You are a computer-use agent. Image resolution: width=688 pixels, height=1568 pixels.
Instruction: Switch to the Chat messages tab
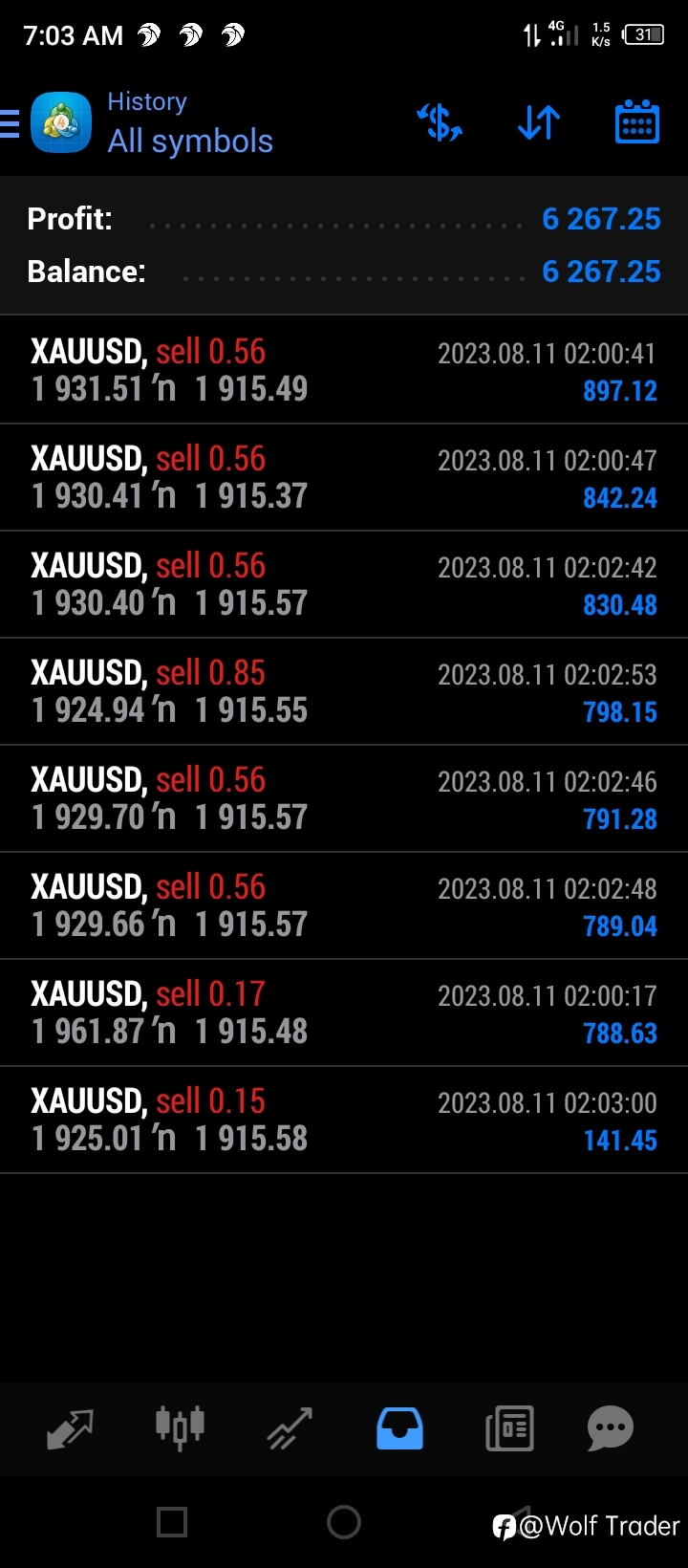click(611, 1428)
